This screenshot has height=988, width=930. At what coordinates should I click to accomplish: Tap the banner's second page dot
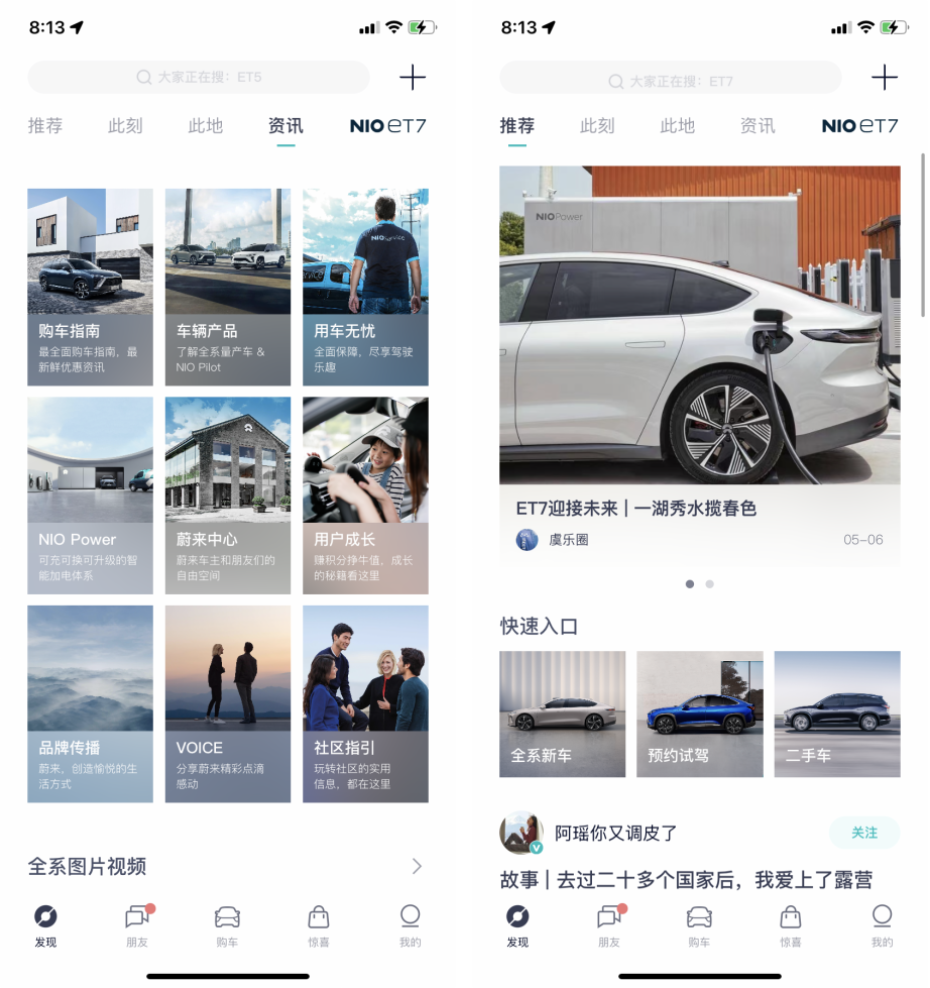click(710, 584)
